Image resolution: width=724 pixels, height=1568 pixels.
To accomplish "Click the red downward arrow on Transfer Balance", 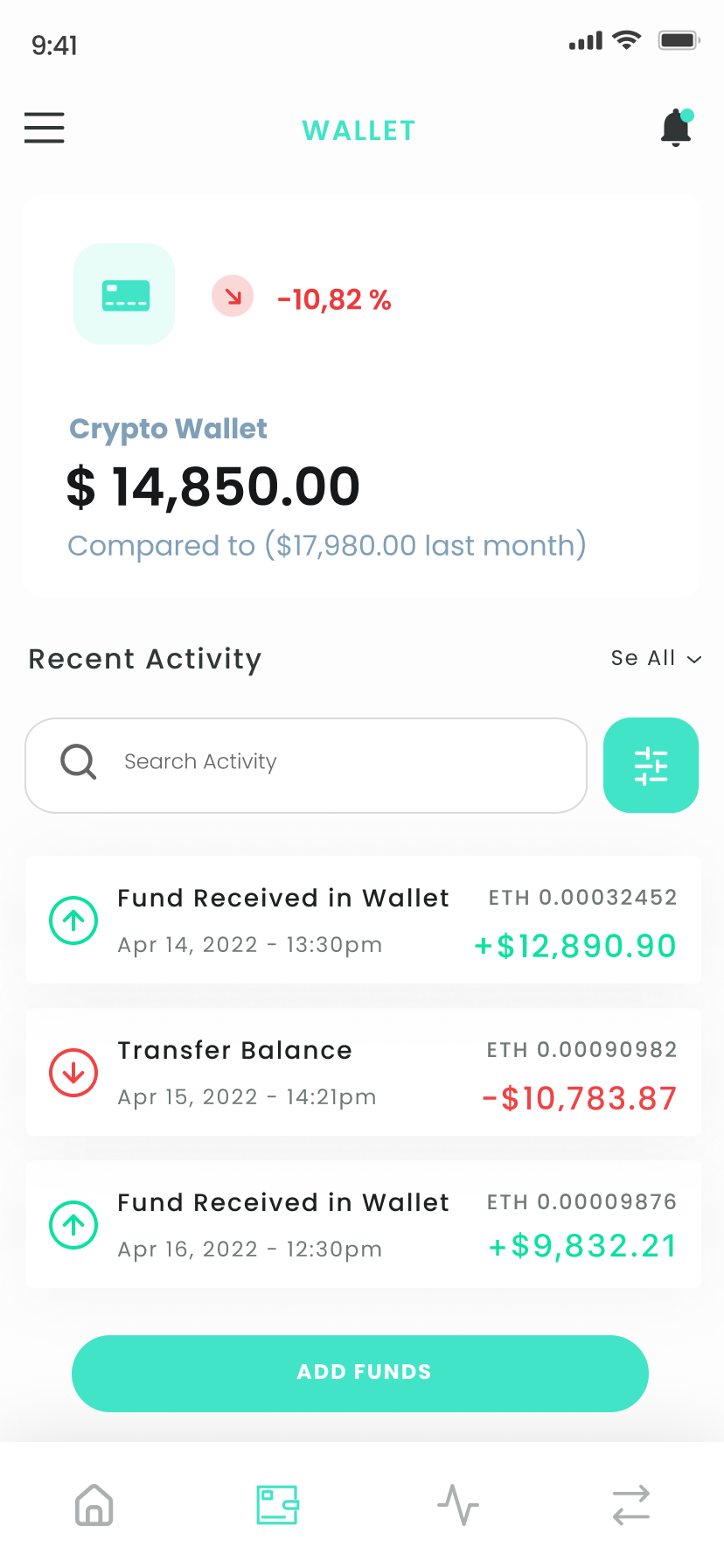I will pyautogui.click(x=73, y=1072).
